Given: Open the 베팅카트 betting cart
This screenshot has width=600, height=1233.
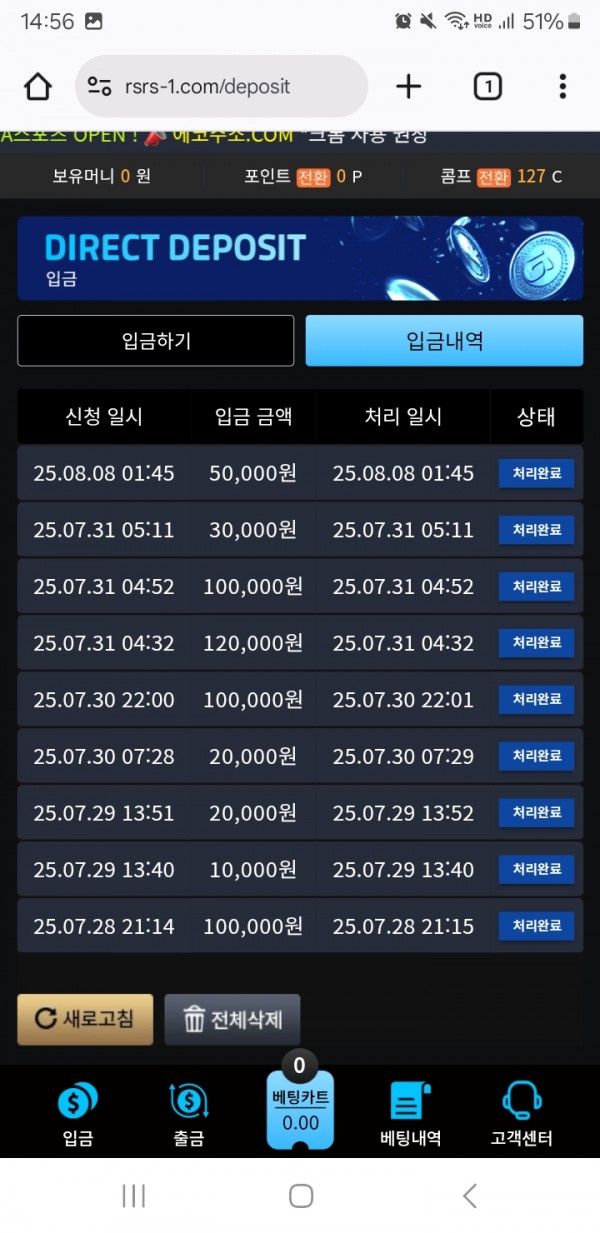Looking at the screenshot, I should coord(300,1108).
